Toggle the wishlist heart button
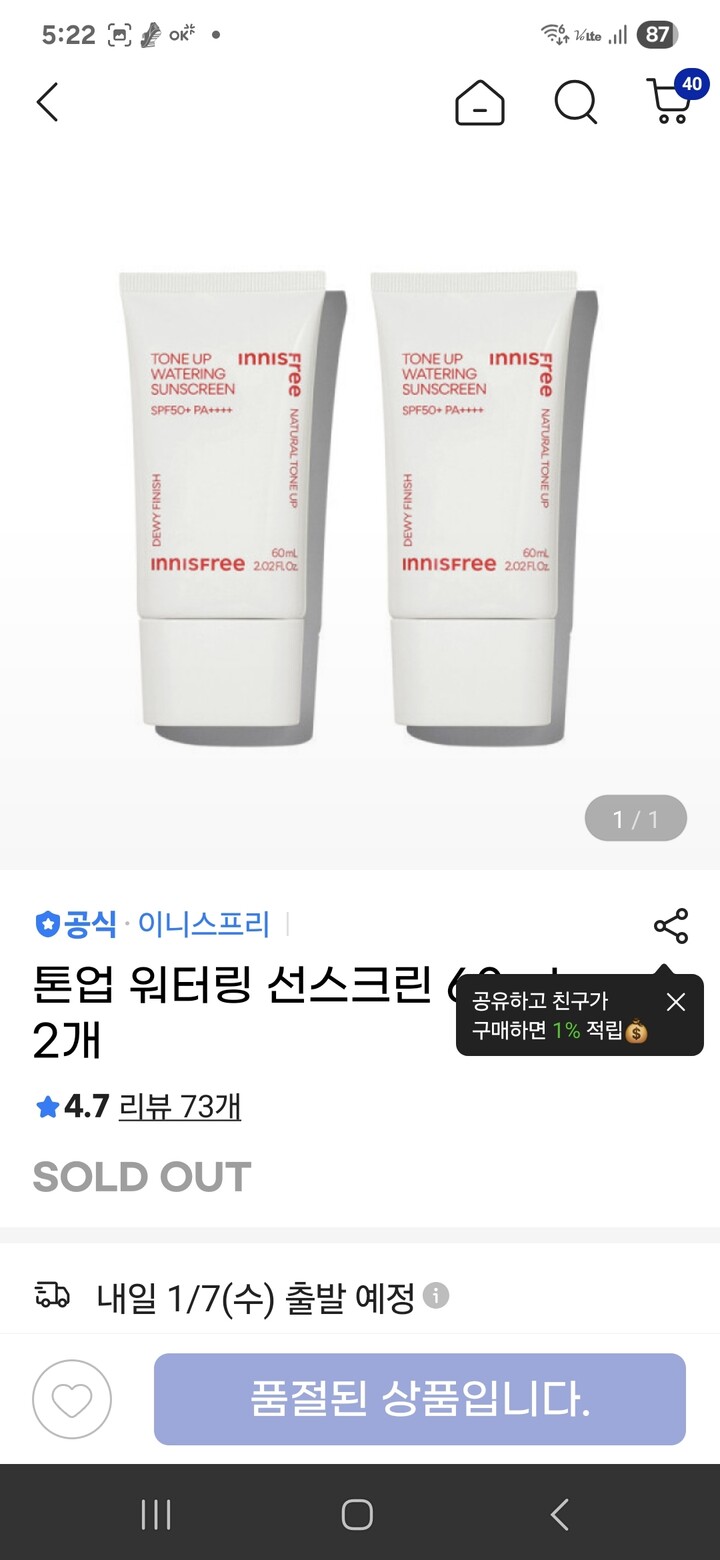 click(x=70, y=1400)
